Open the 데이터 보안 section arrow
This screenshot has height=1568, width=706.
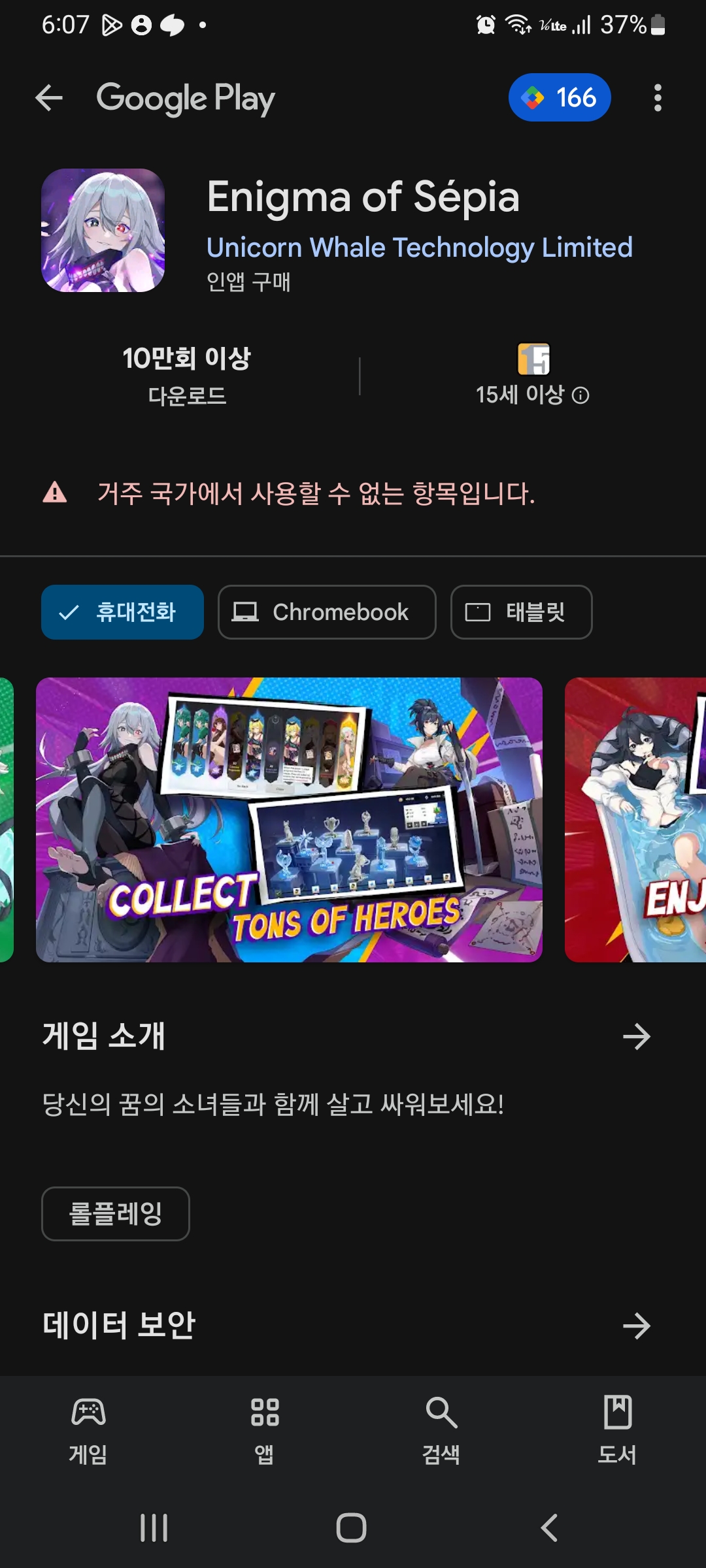tap(636, 1326)
